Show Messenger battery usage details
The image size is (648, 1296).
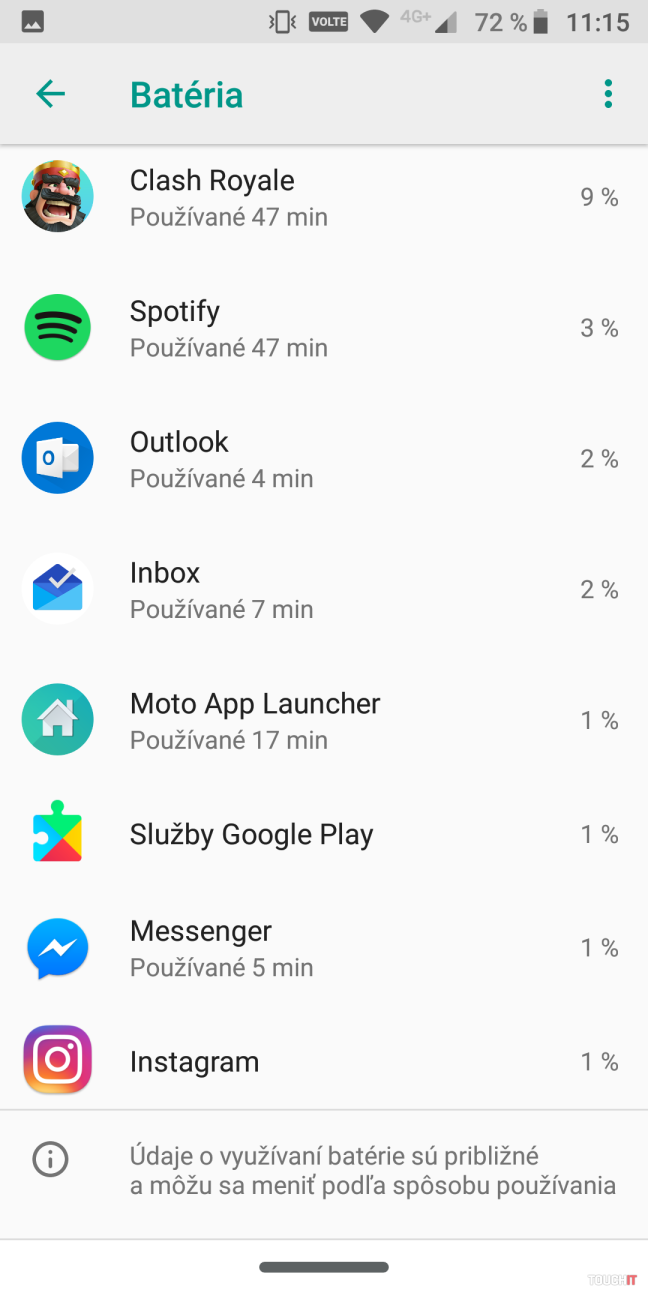click(324, 948)
